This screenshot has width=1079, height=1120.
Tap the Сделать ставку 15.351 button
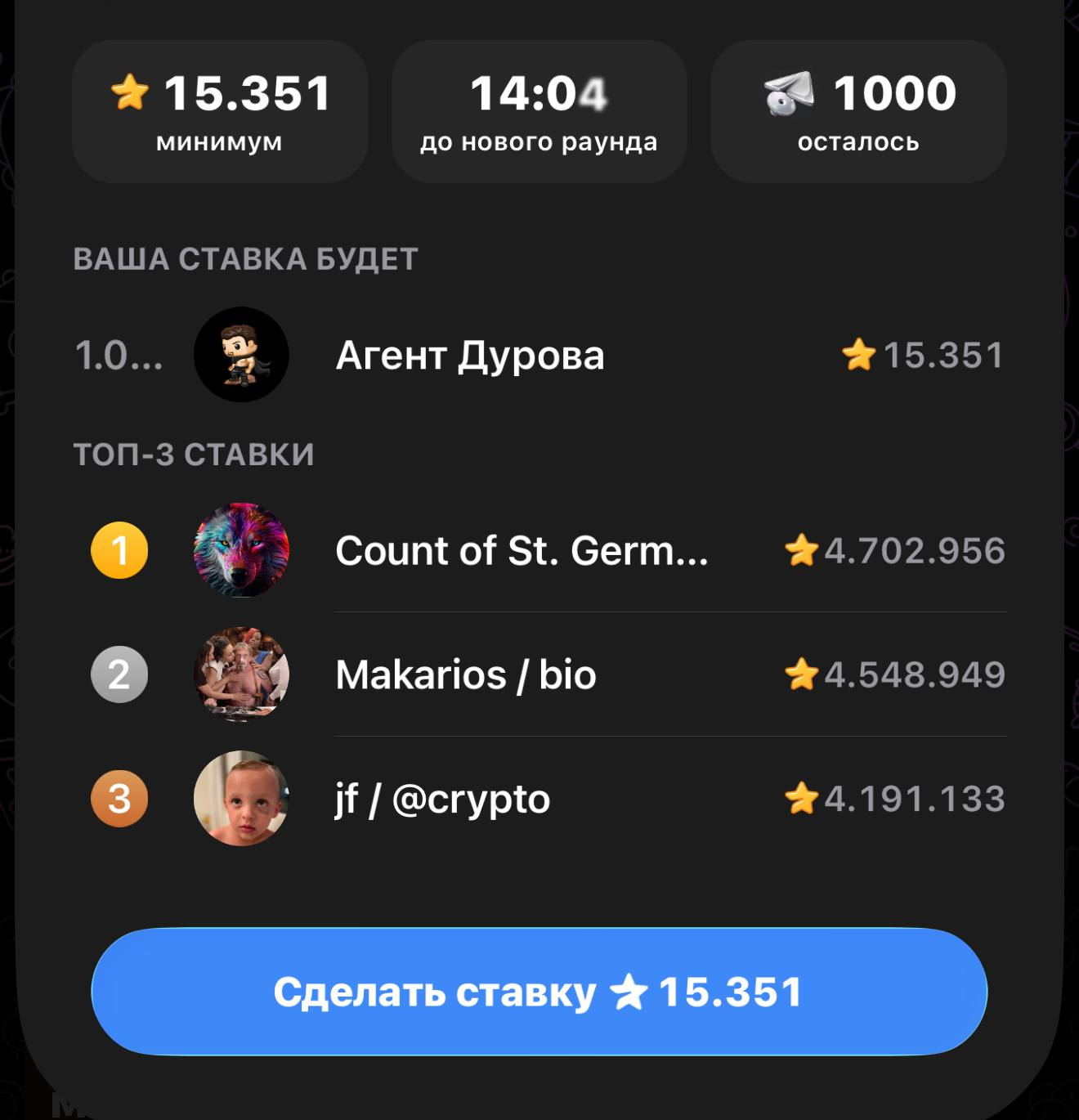(539, 992)
